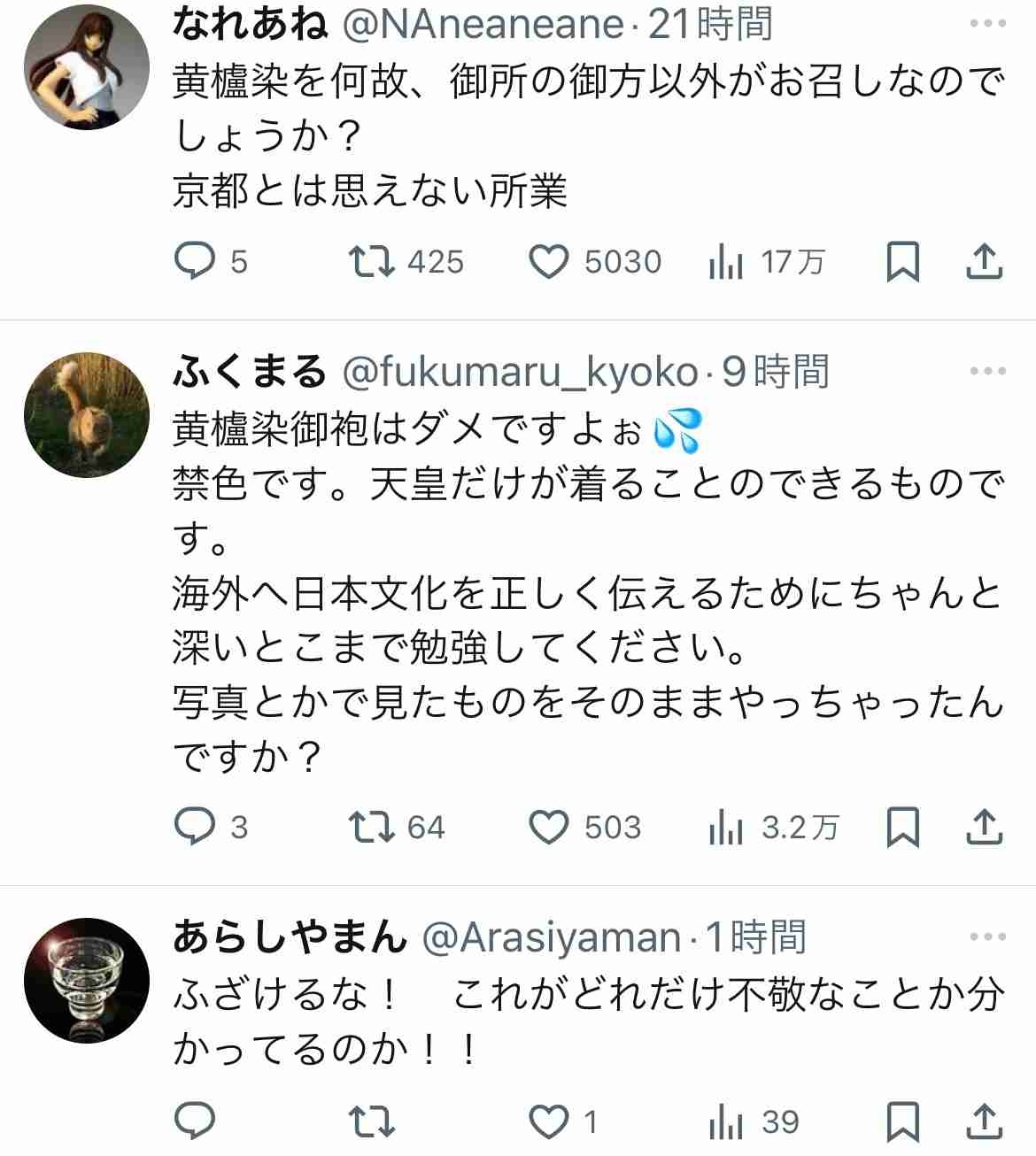Reply to ふくまる's post
Image resolution: width=1036 pixels, height=1156 pixels.
(x=195, y=828)
